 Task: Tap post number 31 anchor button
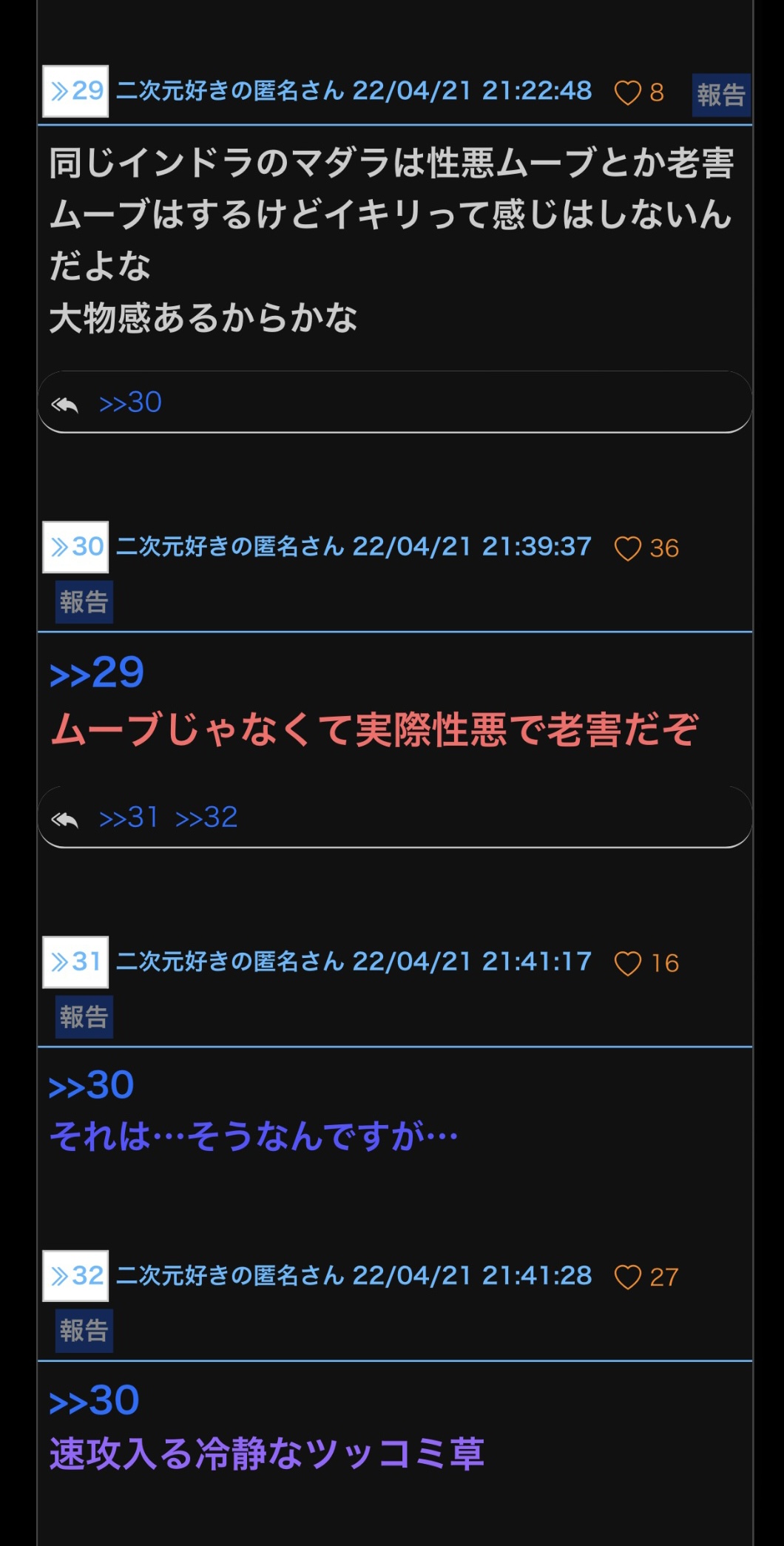coord(75,962)
